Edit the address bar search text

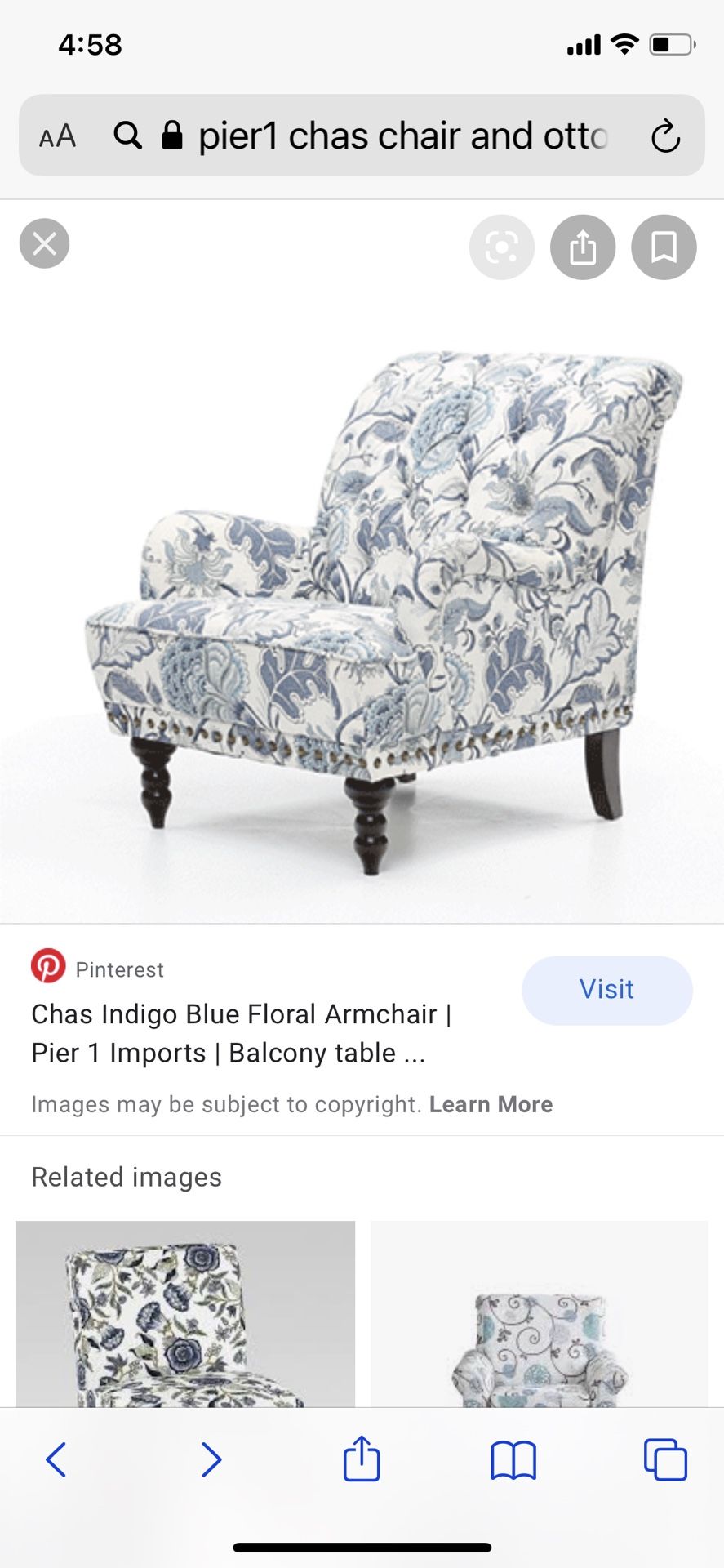click(403, 136)
